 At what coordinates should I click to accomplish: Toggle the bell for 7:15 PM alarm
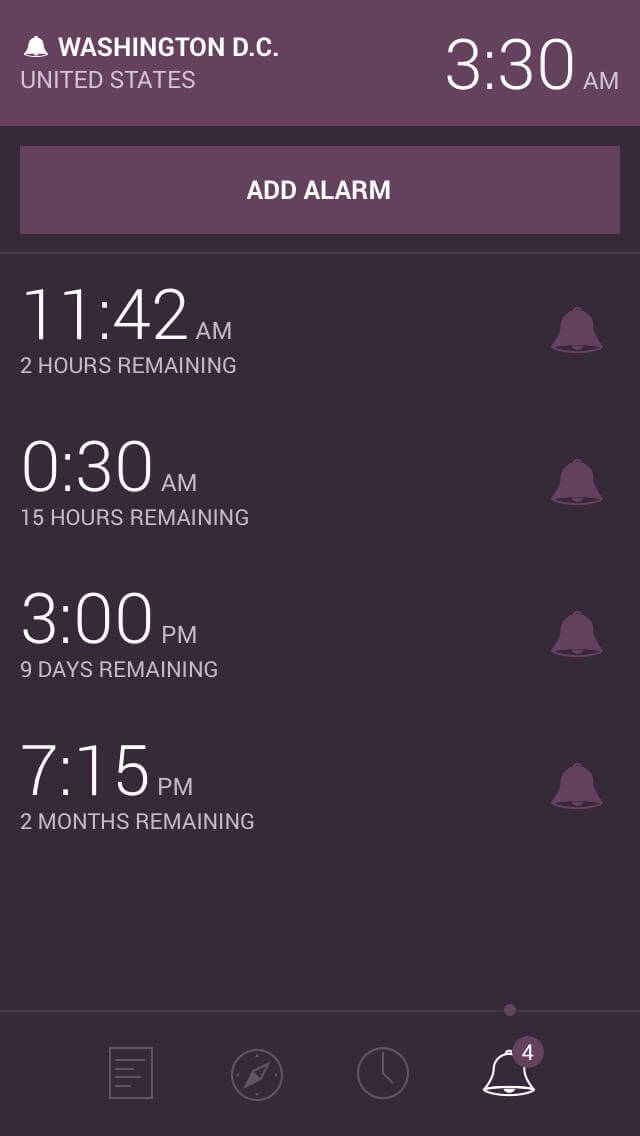click(x=576, y=786)
